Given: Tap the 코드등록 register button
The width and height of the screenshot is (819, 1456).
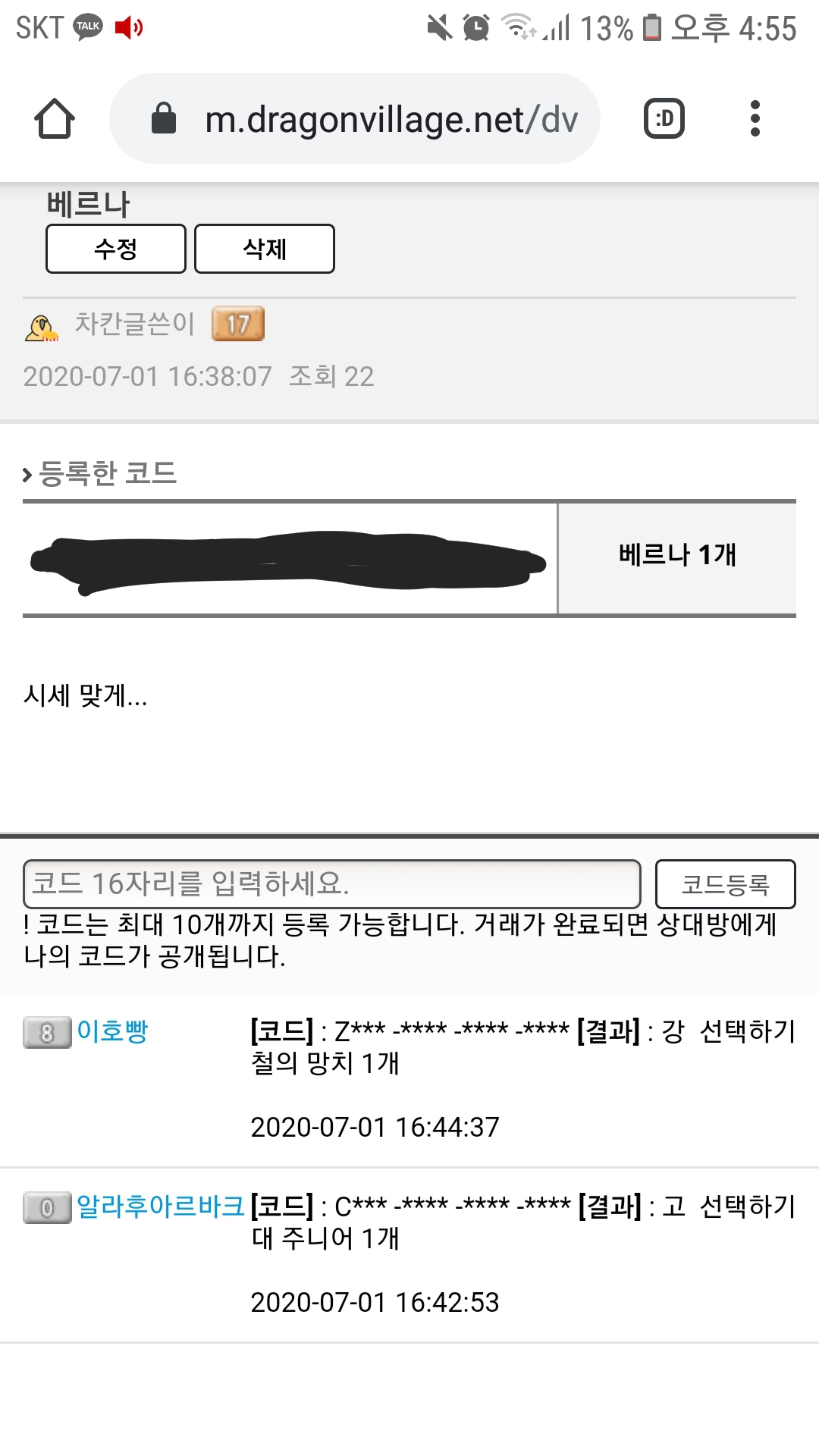Looking at the screenshot, I should [725, 883].
